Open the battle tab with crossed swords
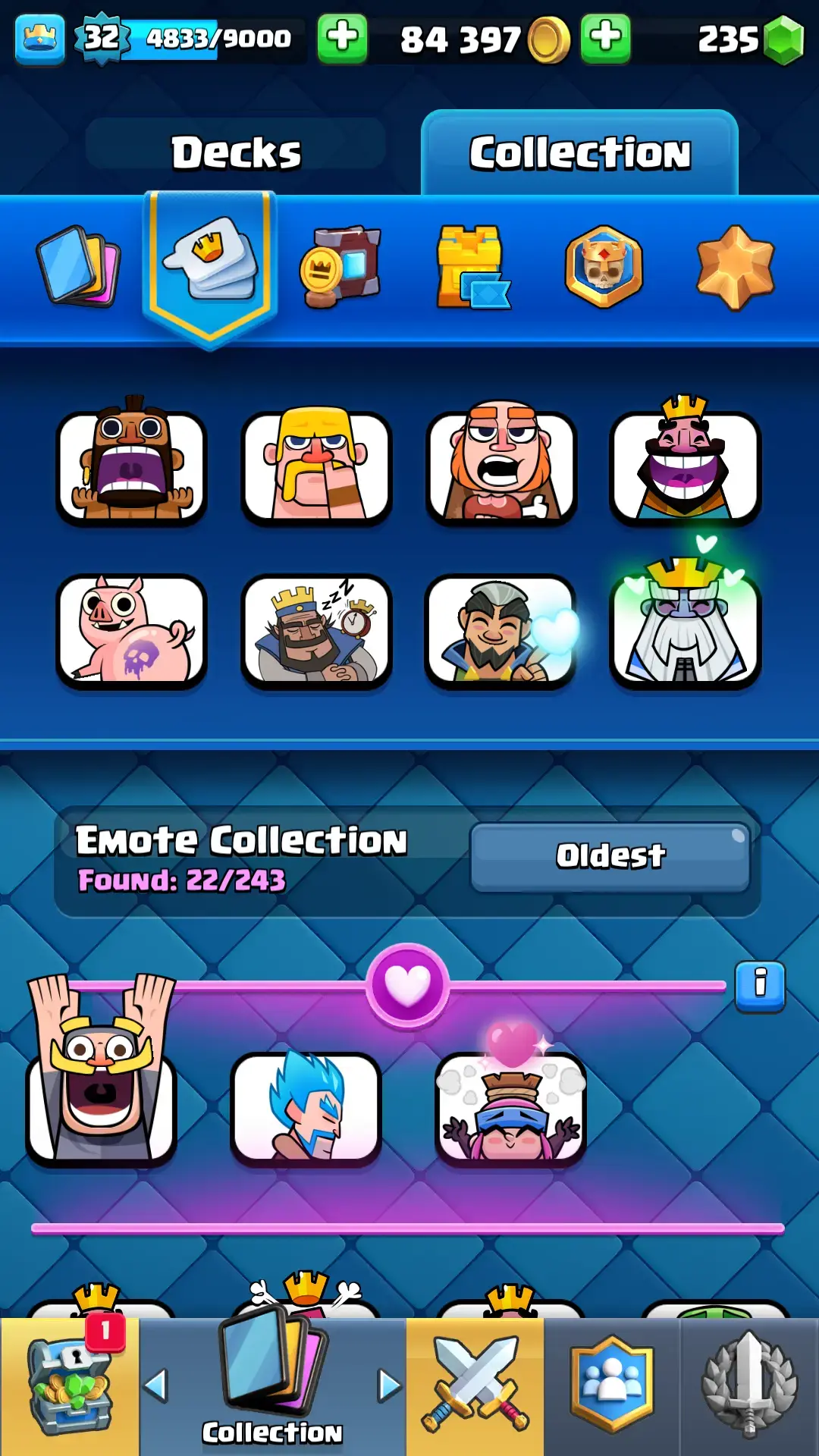The width and height of the screenshot is (819, 1456). tap(475, 1386)
